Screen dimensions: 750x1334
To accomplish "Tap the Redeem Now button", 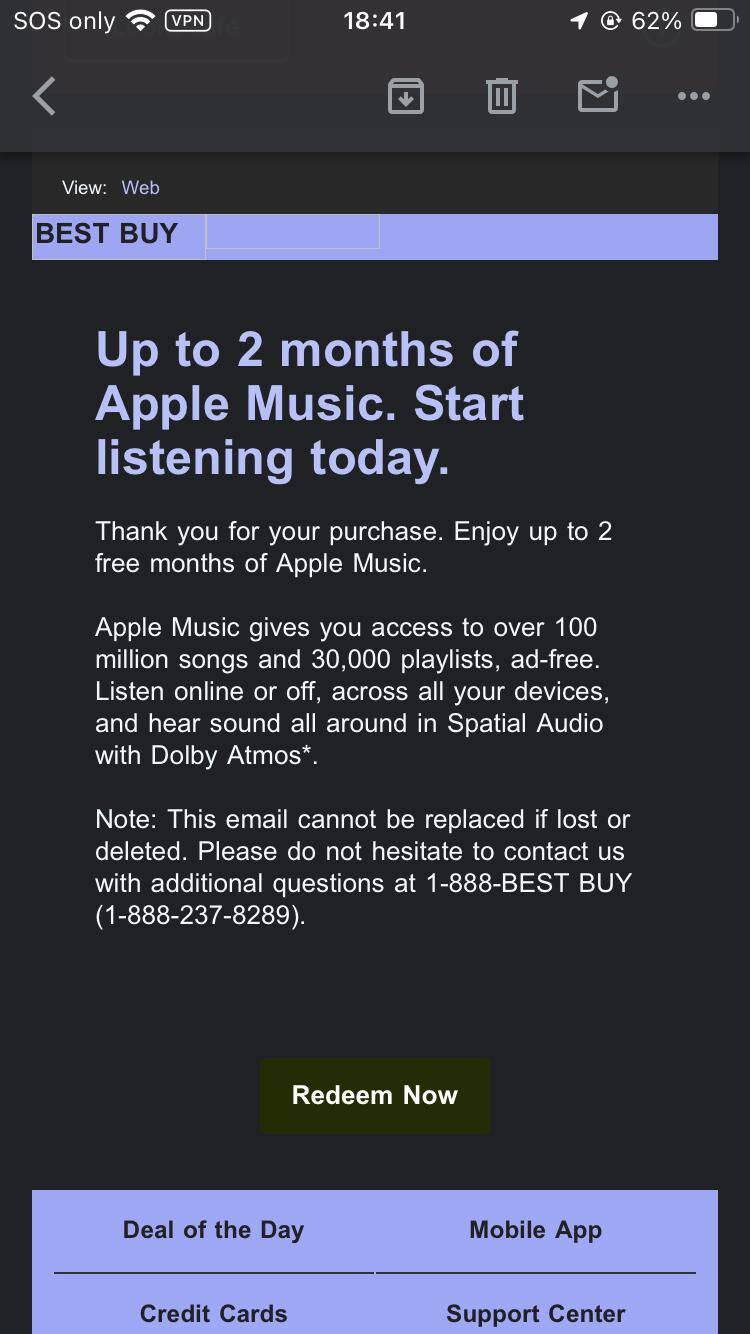I will point(375,1095).
